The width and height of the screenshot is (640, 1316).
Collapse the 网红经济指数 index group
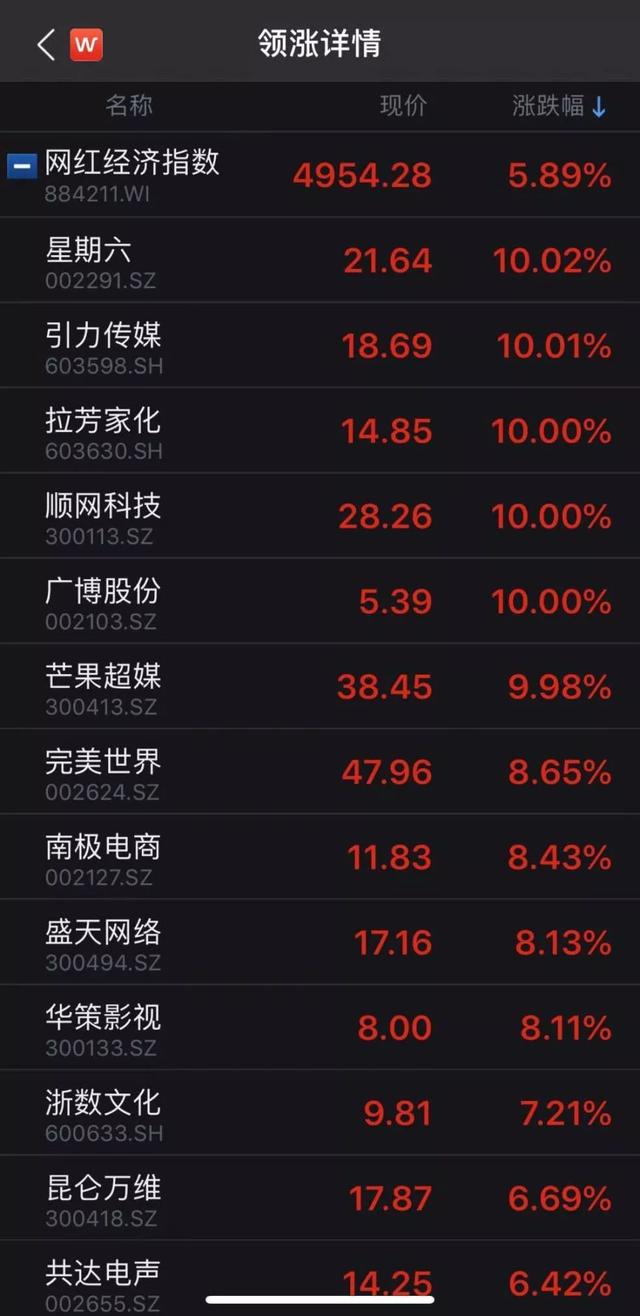21,166
